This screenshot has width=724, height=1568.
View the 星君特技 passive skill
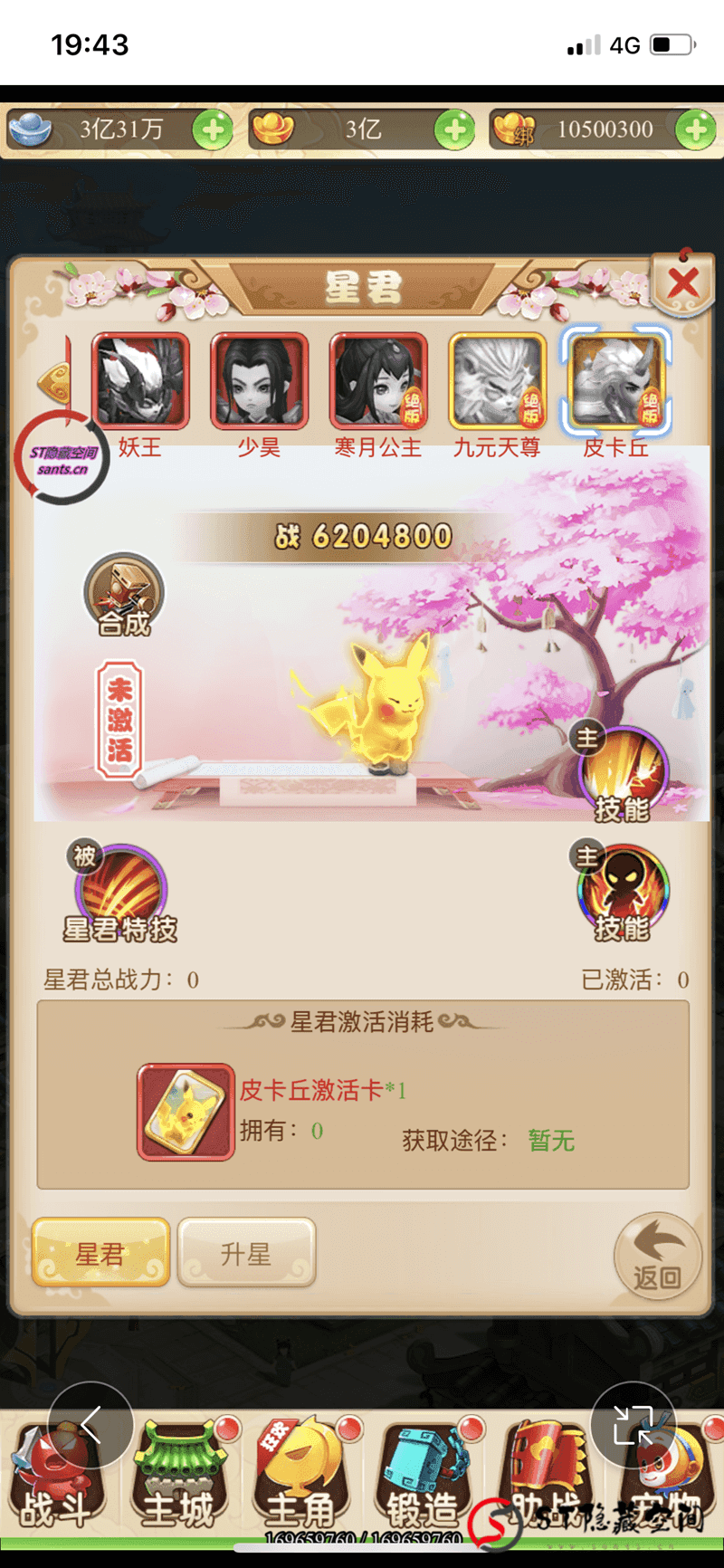click(x=119, y=892)
